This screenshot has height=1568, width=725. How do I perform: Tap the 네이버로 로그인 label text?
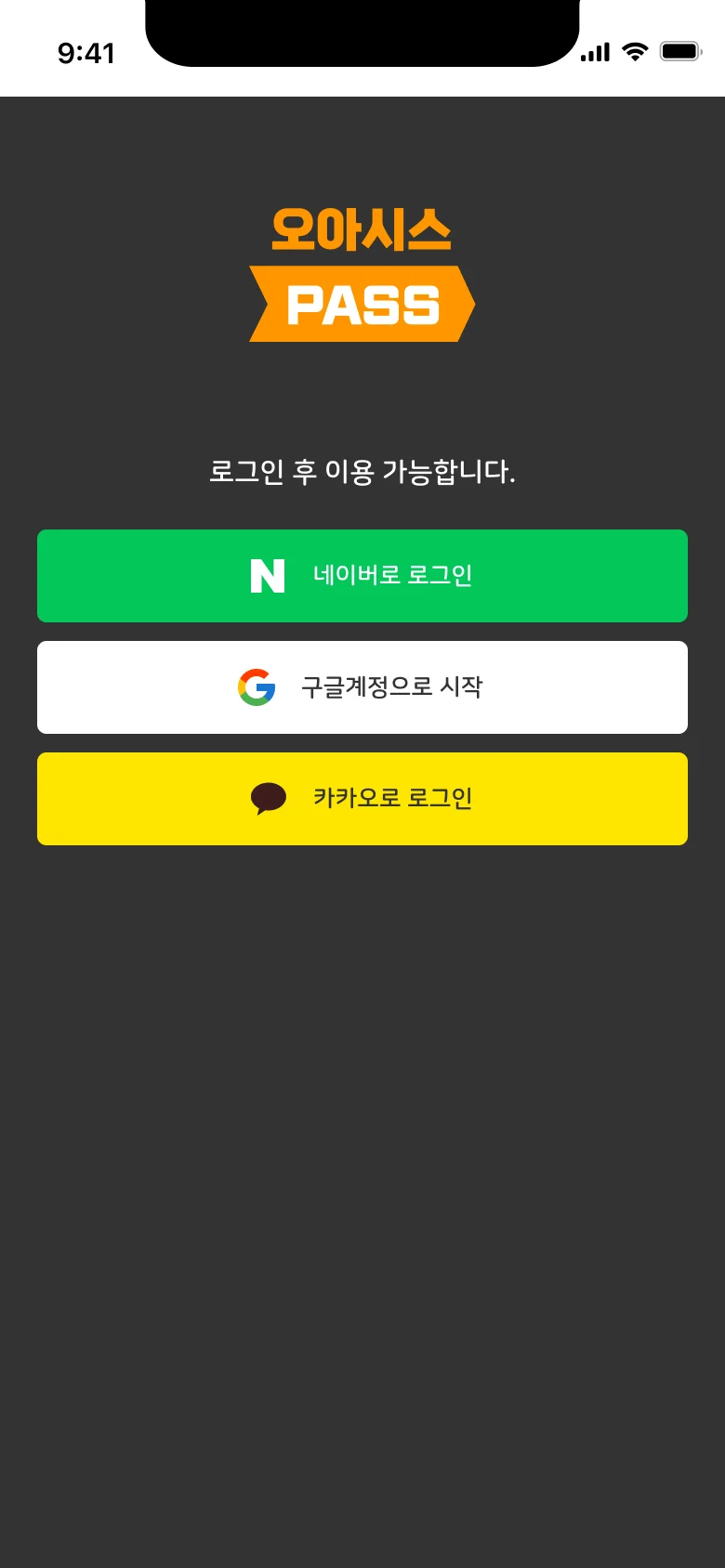(x=391, y=576)
